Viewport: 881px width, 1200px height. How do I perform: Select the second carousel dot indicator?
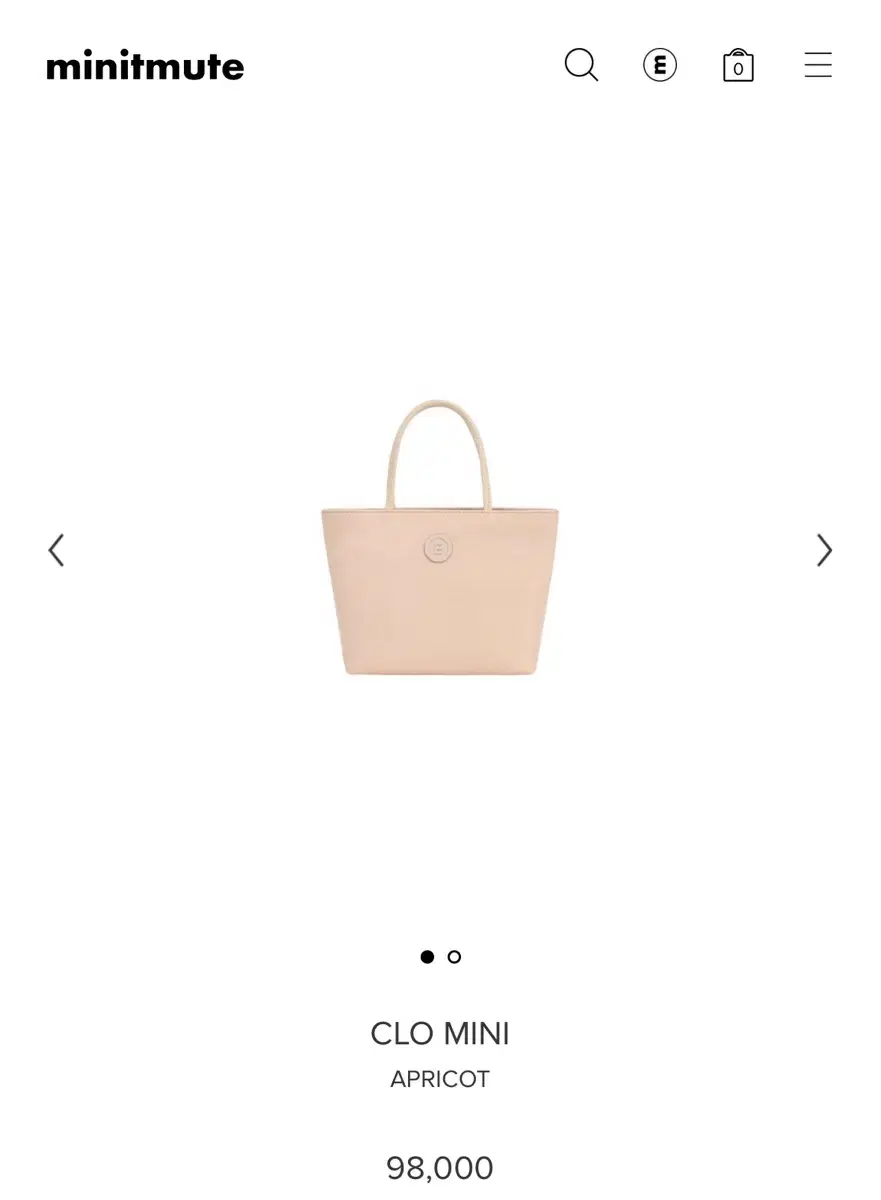454,957
